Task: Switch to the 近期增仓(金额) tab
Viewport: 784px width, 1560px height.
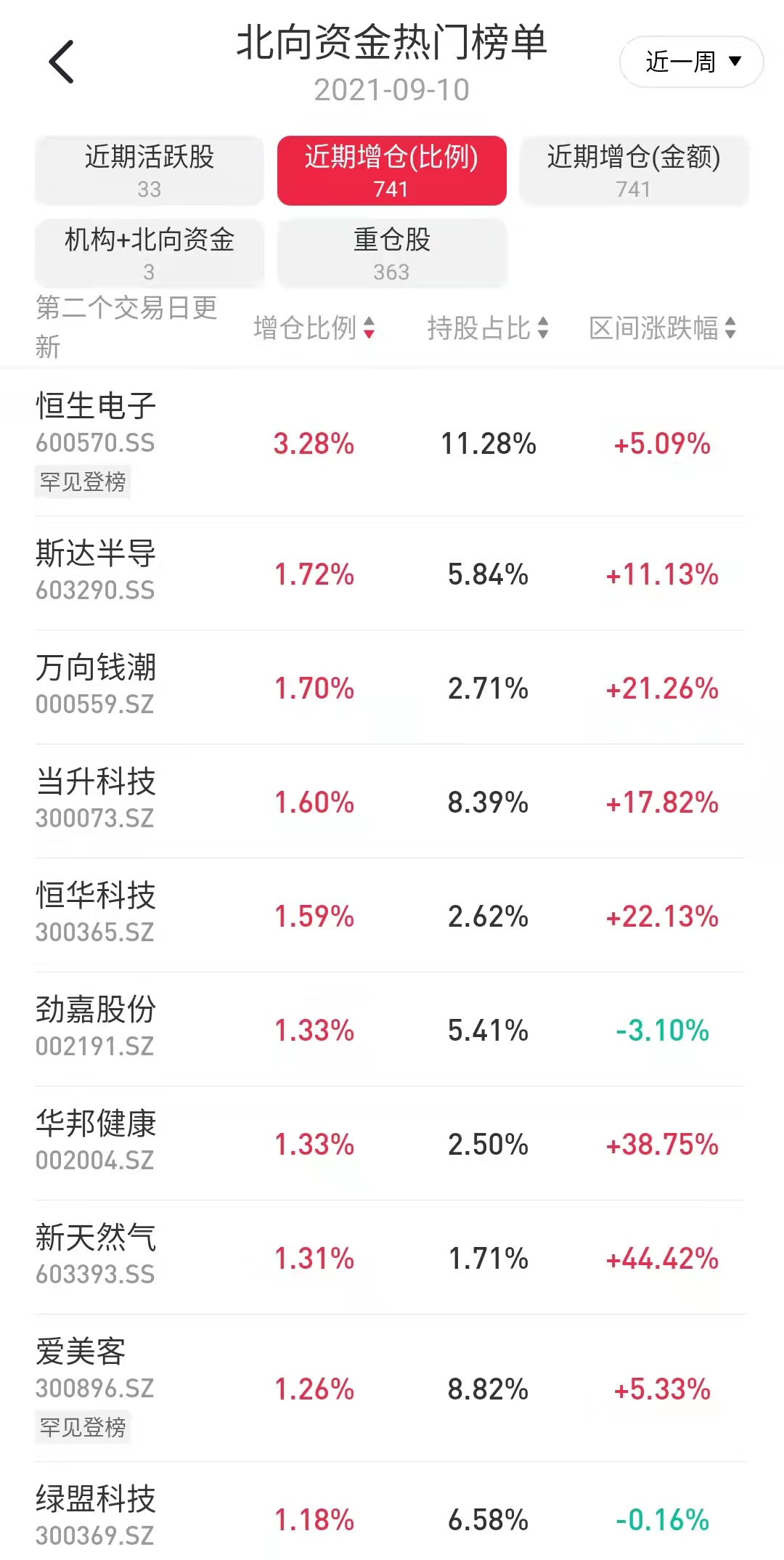Action: pos(634,171)
